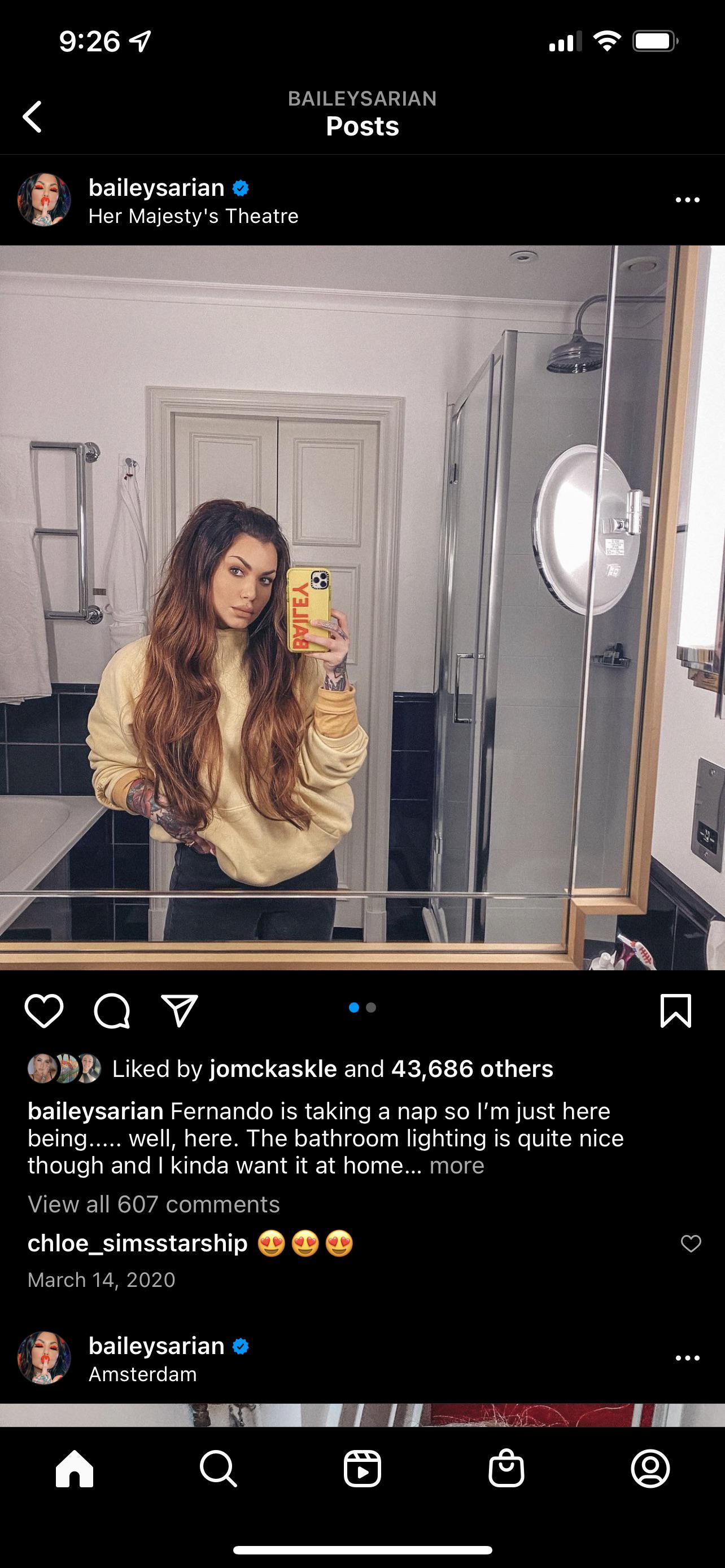Like chloe_simsstarship's comment
The width and height of the screenshot is (725, 1568).
click(691, 1243)
